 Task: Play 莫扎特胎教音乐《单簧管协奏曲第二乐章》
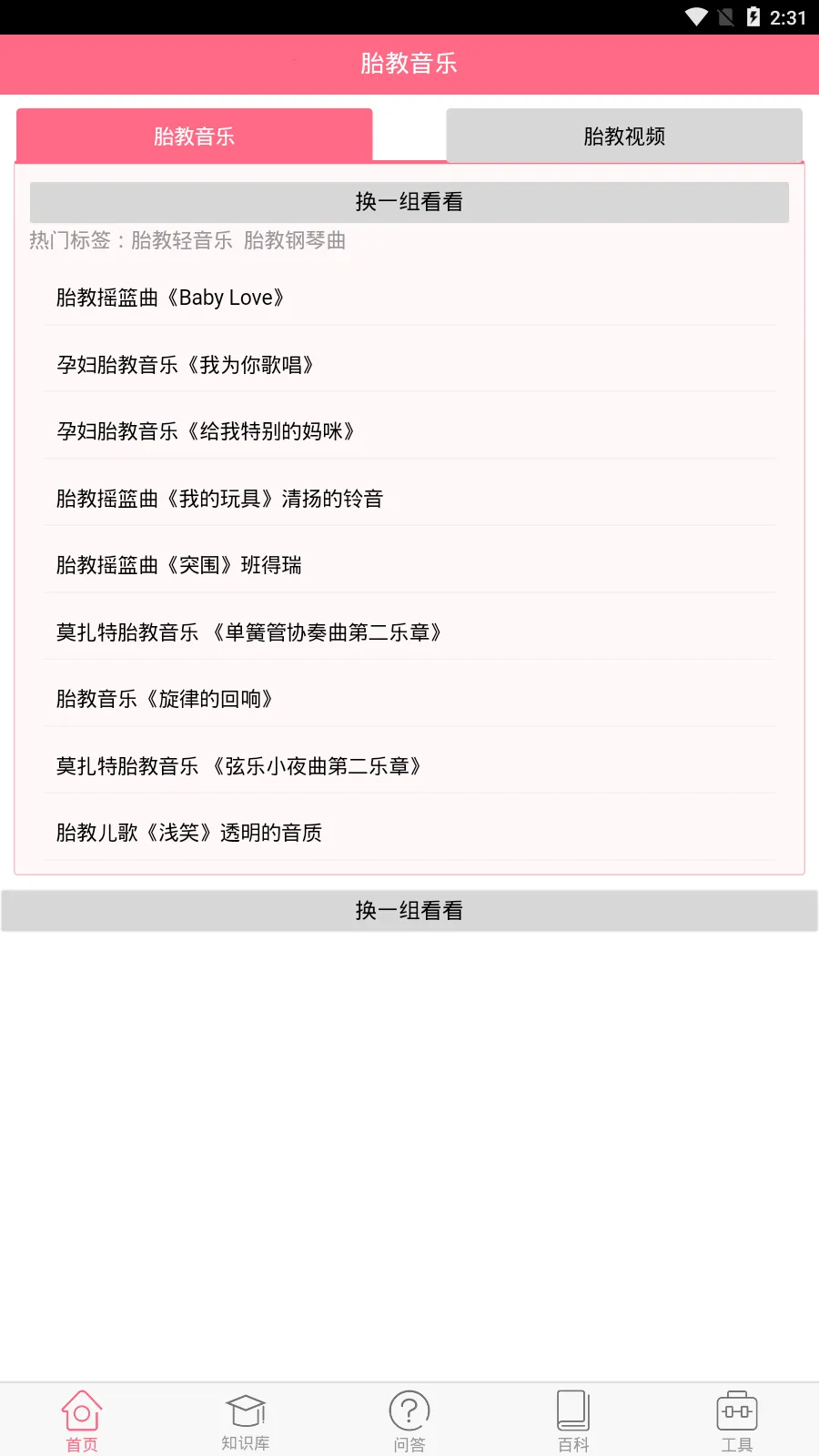(x=249, y=632)
